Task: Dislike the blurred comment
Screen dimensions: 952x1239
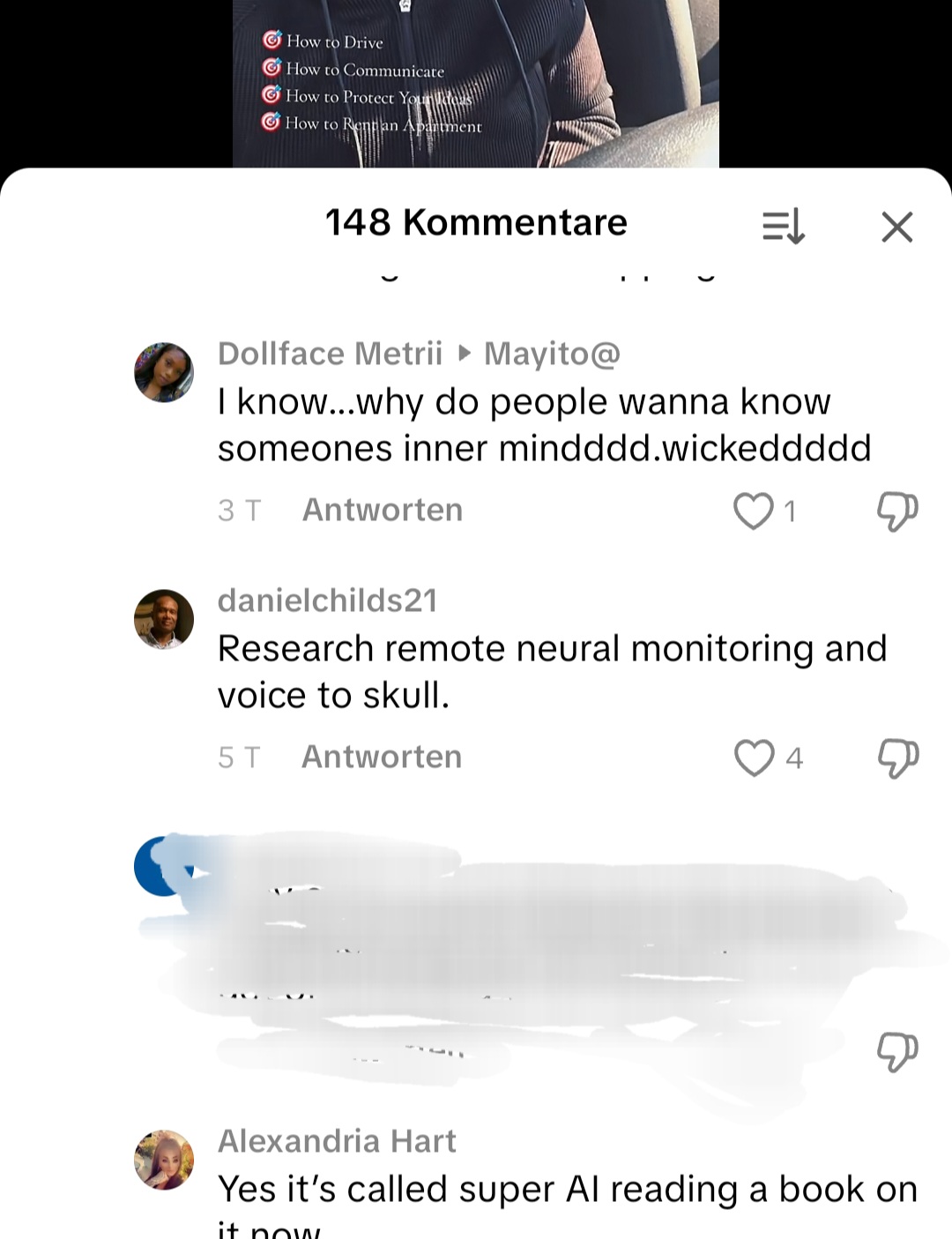Action: point(897,1050)
